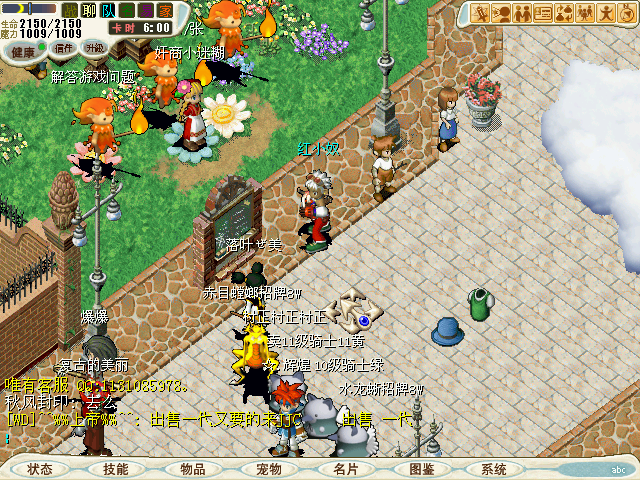640x480 pixels.
Task: Tap the trade exchange bags icon
Action: tap(565, 13)
